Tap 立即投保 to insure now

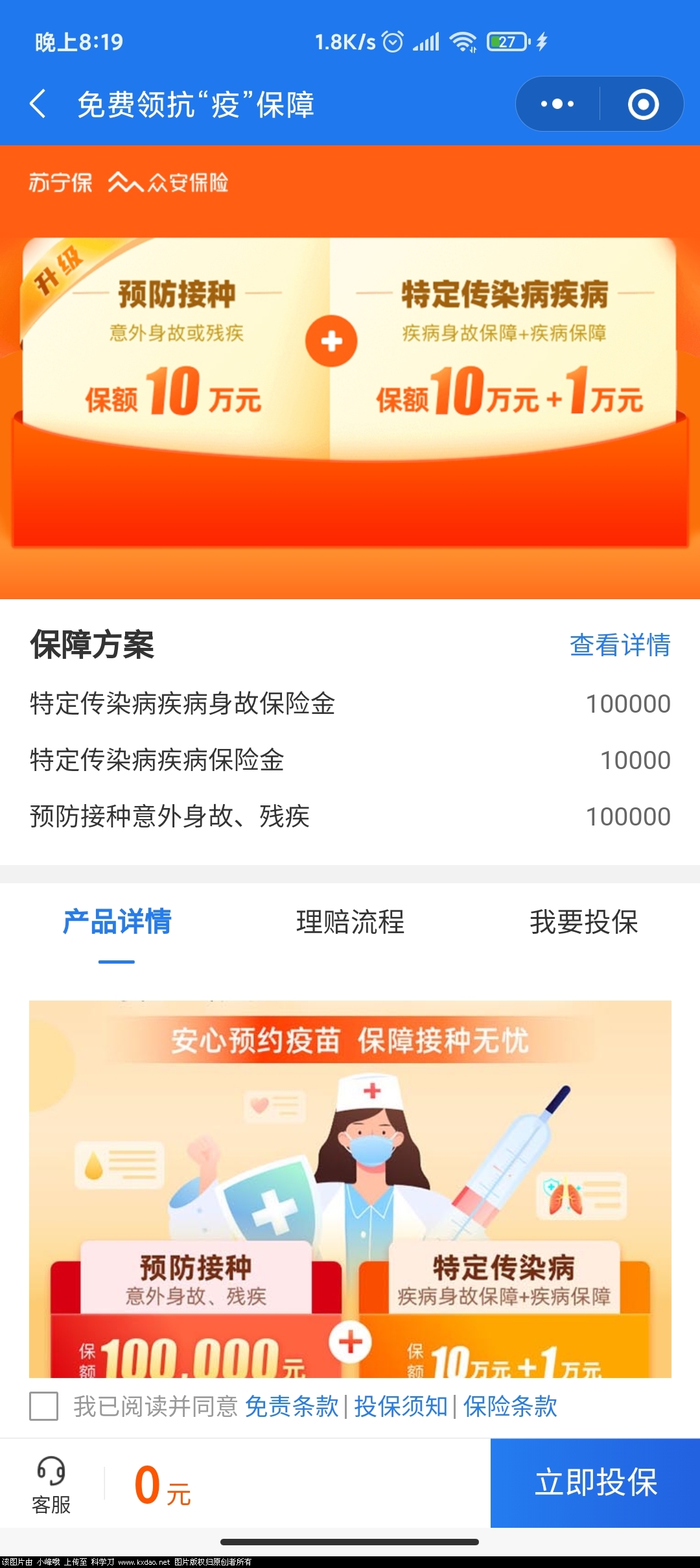(595, 1482)
